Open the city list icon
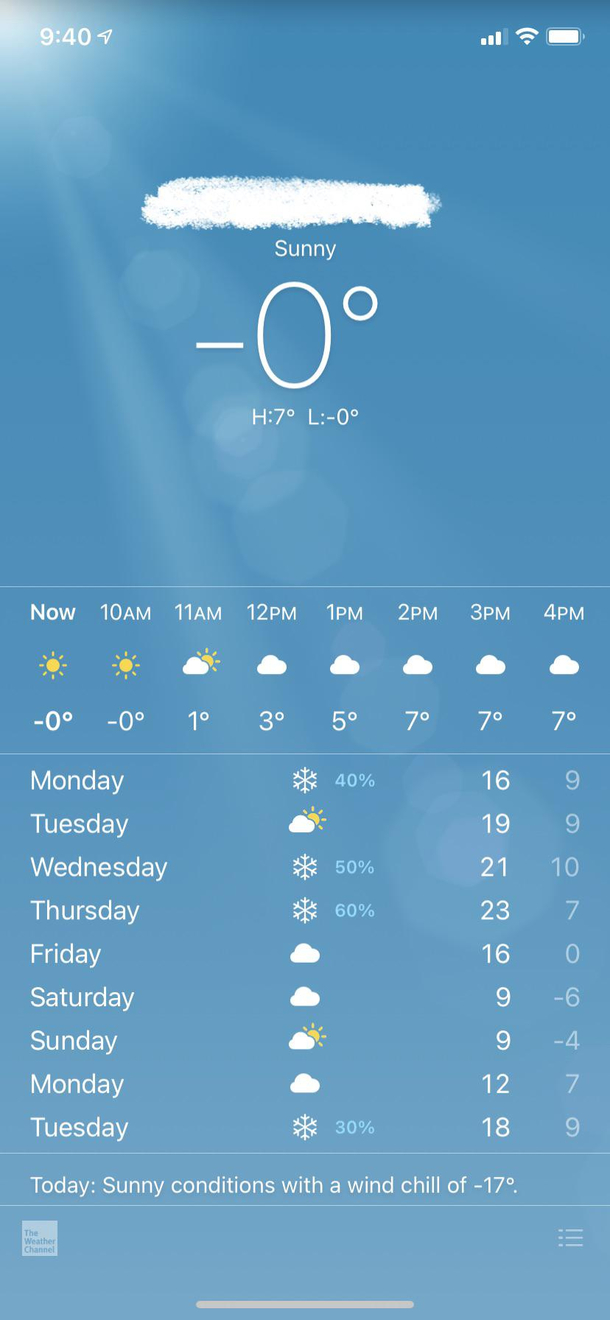 pos(570,1238)
